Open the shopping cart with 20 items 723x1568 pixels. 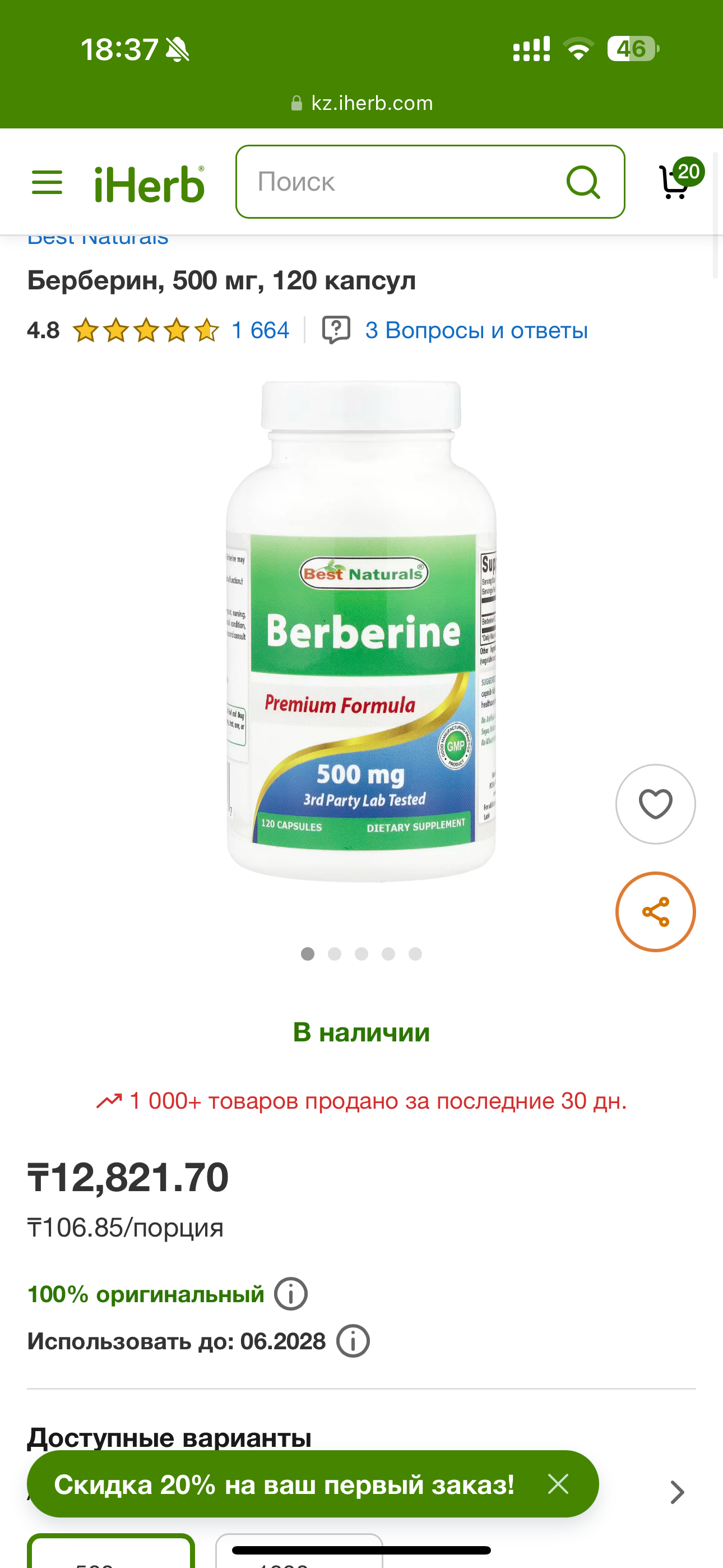pyautogui.click(x=676, y=181)
